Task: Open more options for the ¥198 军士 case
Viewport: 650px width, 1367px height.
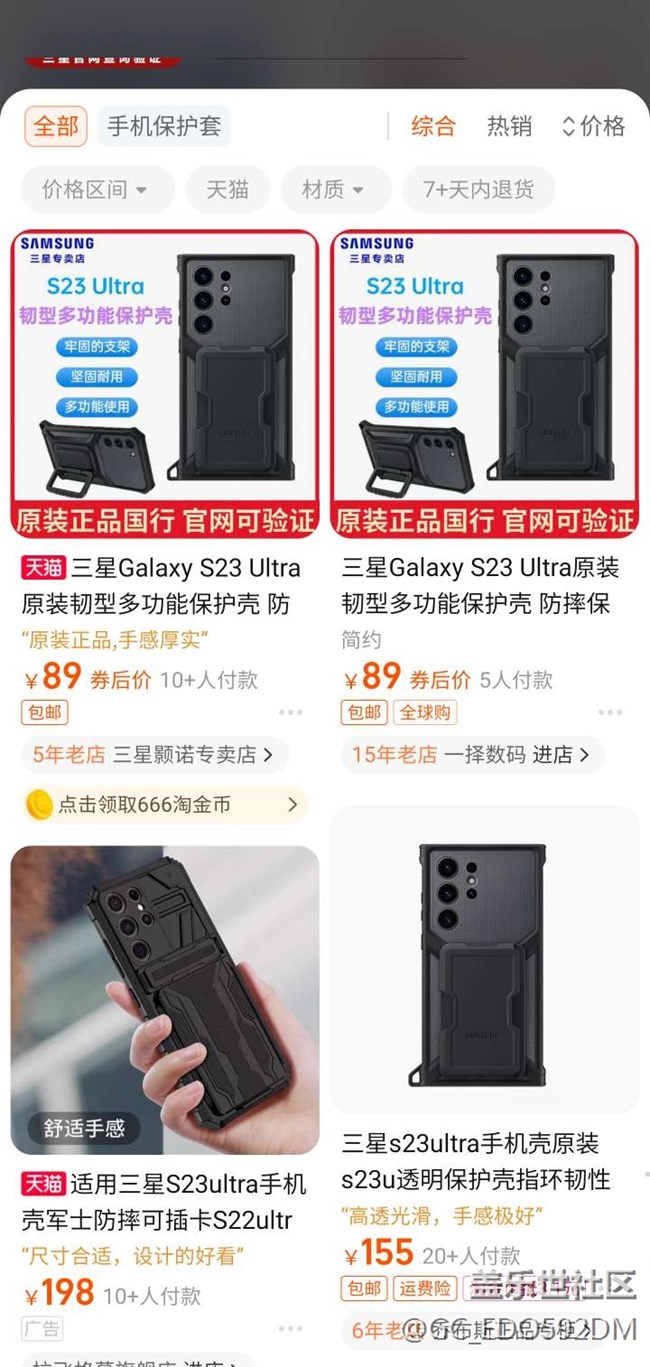Action: click(x=290, y=1328)
